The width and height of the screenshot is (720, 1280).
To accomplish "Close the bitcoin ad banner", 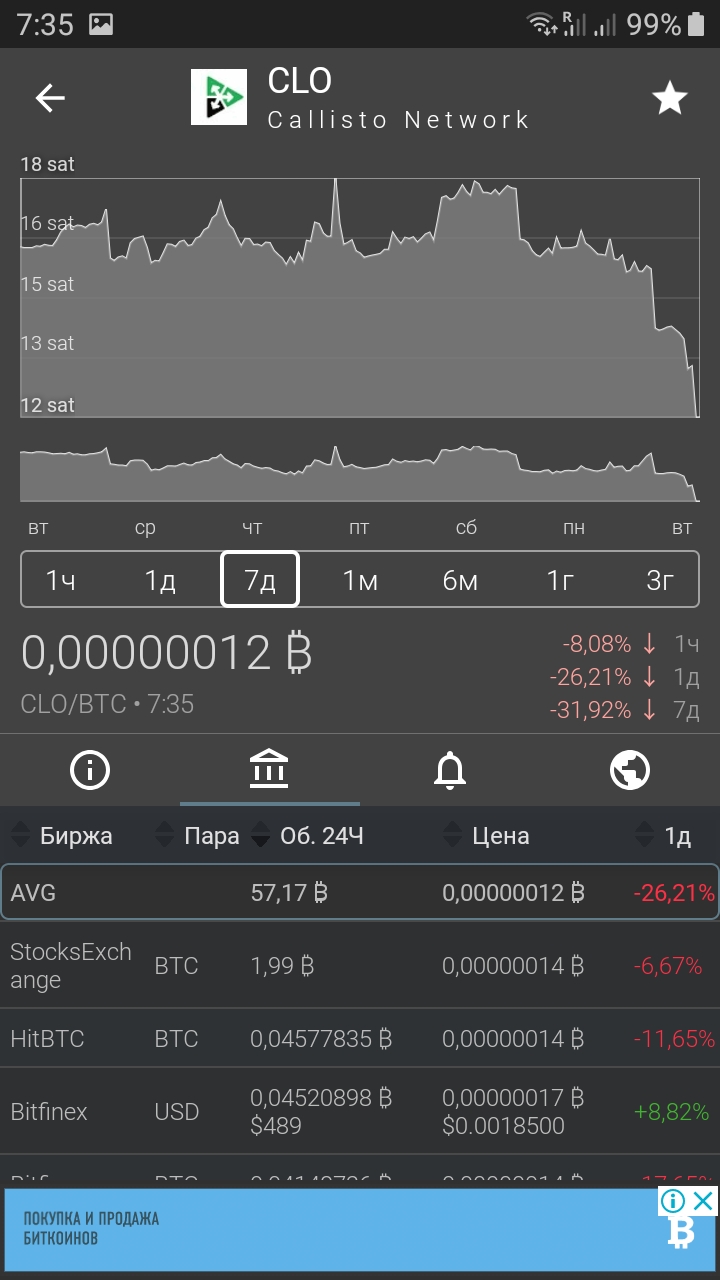I will (x=704, y=1201).
